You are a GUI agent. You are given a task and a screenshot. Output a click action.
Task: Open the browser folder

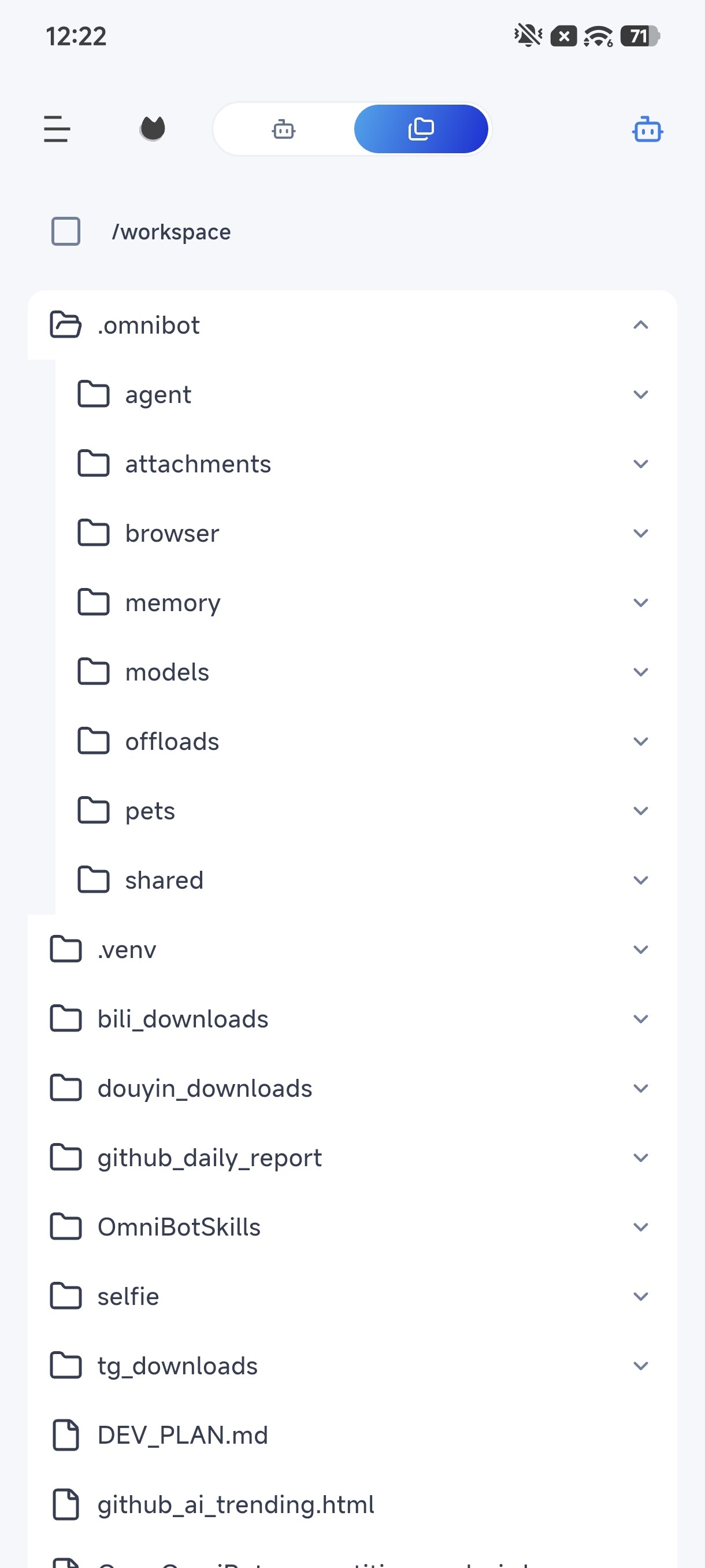[366, 533]
